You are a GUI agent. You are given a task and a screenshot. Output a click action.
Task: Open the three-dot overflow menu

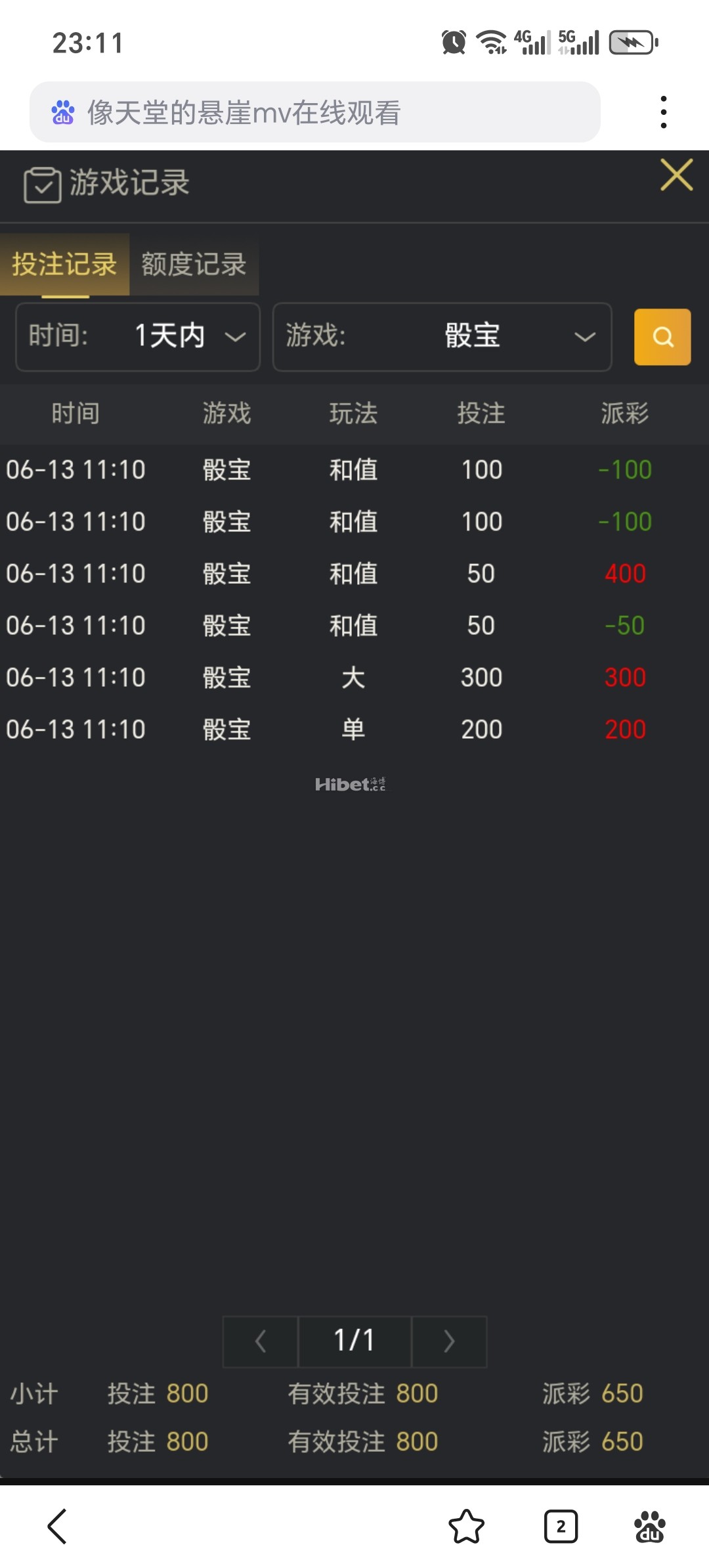point(664,110)
